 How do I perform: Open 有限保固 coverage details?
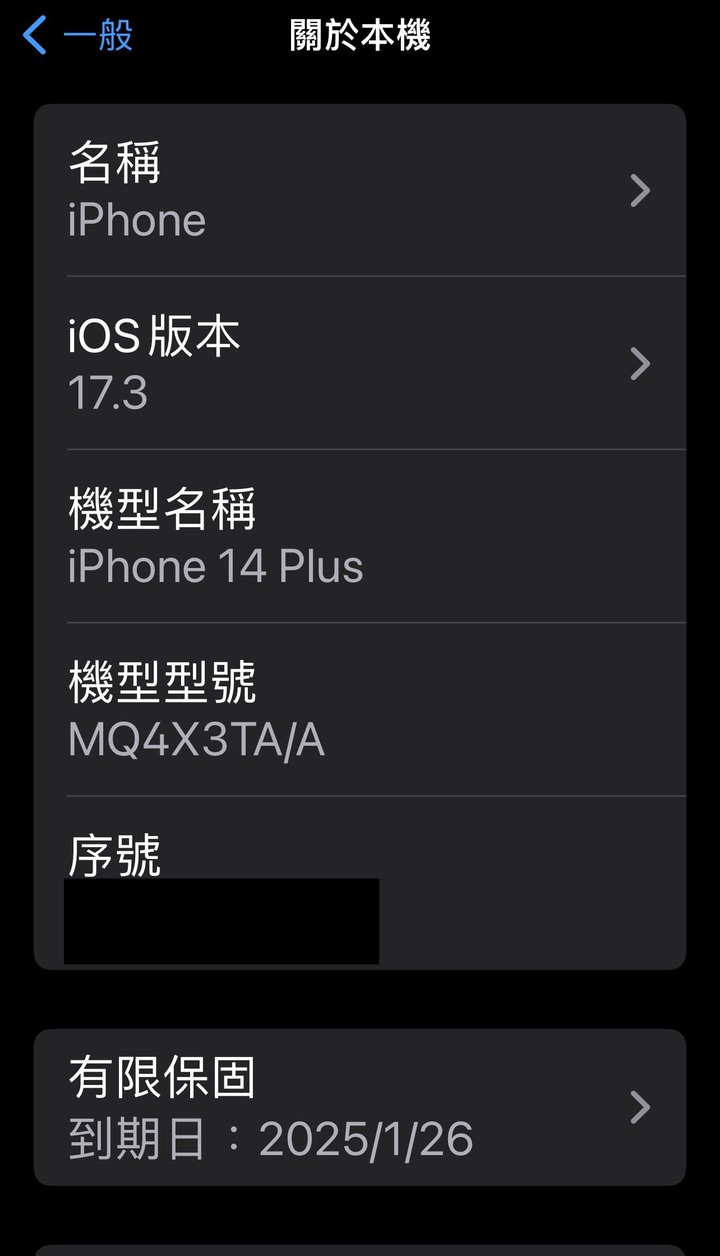pos(360,1107)
